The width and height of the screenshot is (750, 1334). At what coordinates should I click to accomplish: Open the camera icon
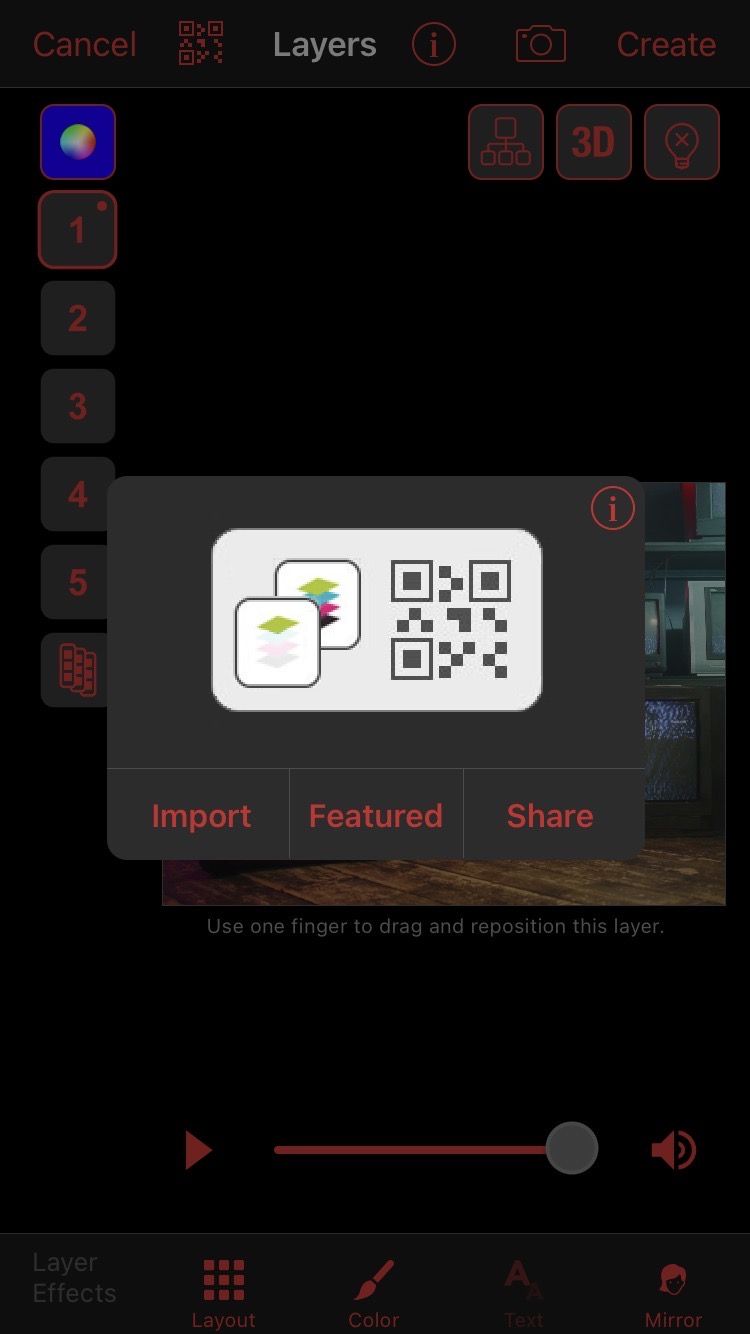(x=540, y=44)
